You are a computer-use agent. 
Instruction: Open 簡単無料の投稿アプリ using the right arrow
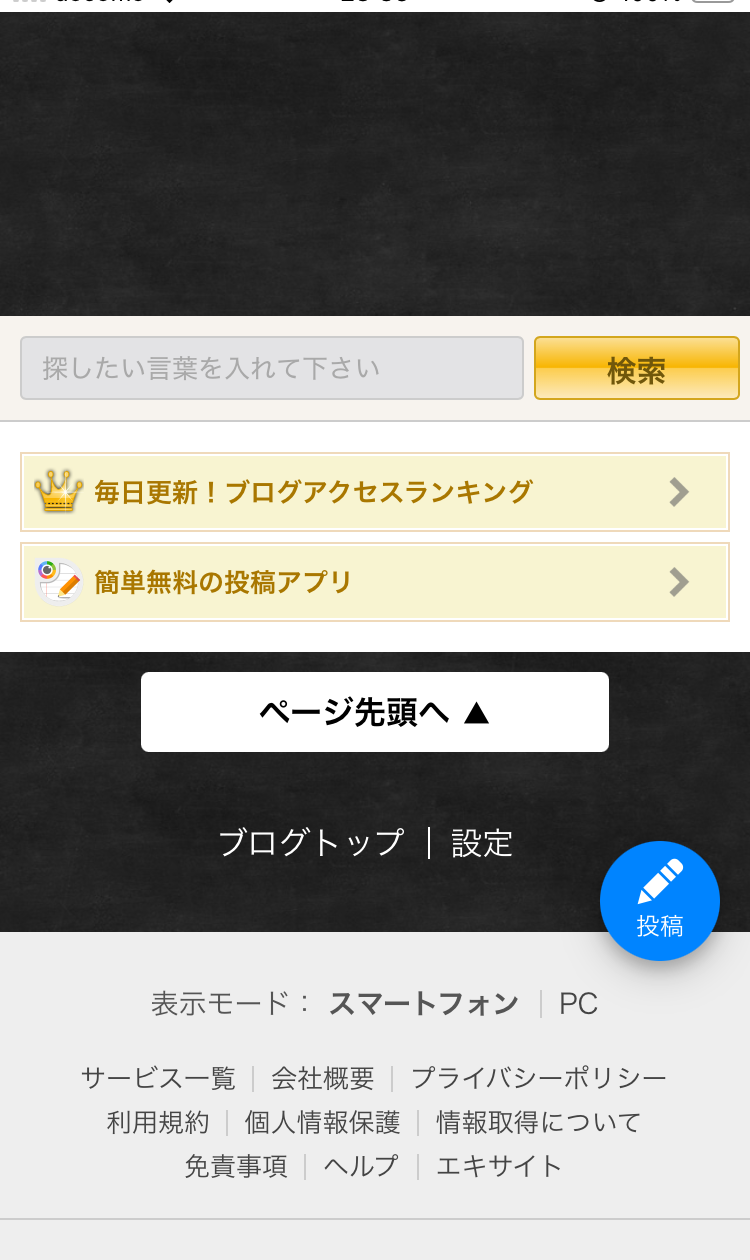[679, 581]
